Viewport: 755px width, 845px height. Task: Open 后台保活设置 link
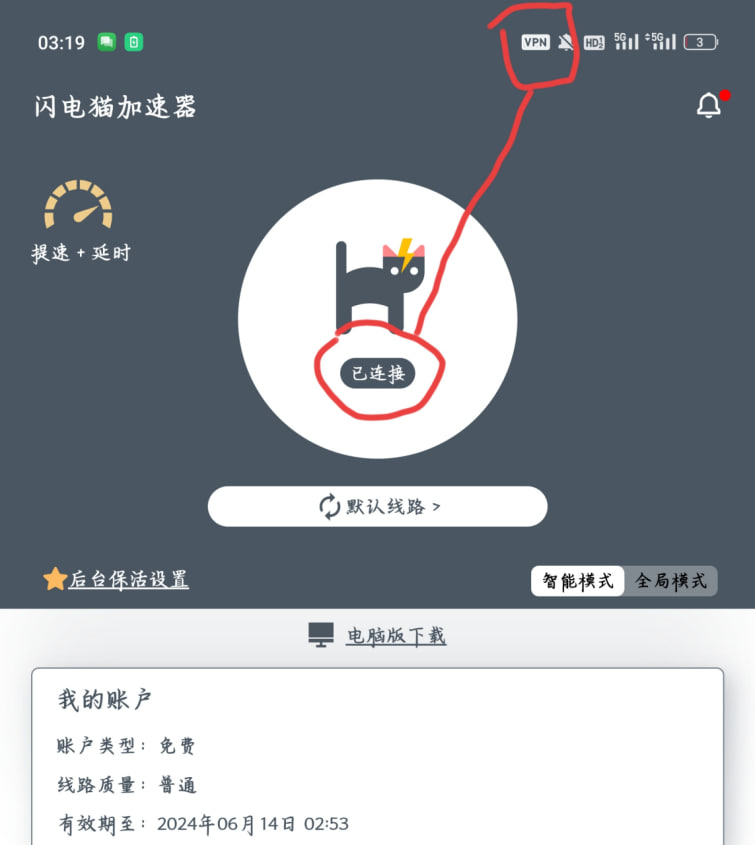(127, 579)
